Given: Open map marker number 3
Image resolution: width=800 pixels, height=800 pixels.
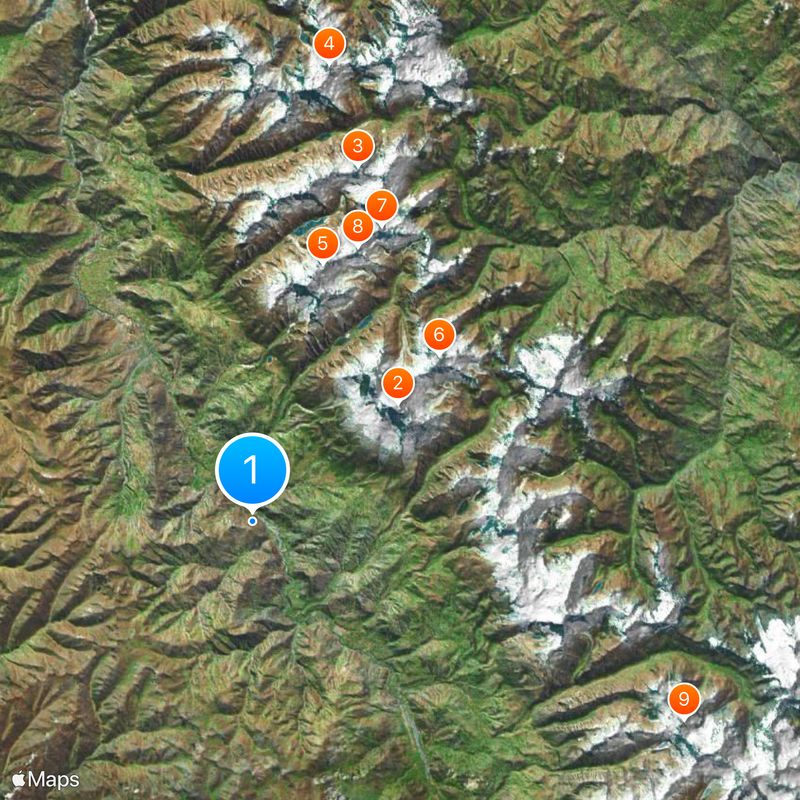Looking at the screenshot, I should click(357, 146).
